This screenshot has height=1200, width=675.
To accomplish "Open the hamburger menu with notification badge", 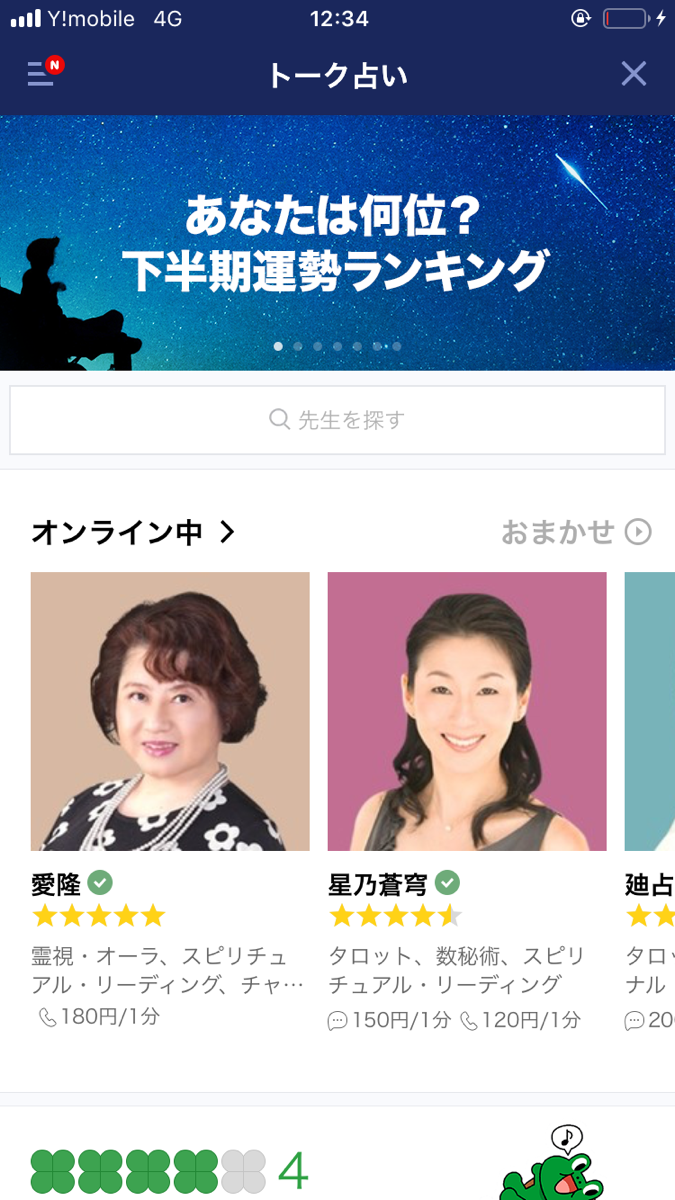I will [x=42, y=74].
